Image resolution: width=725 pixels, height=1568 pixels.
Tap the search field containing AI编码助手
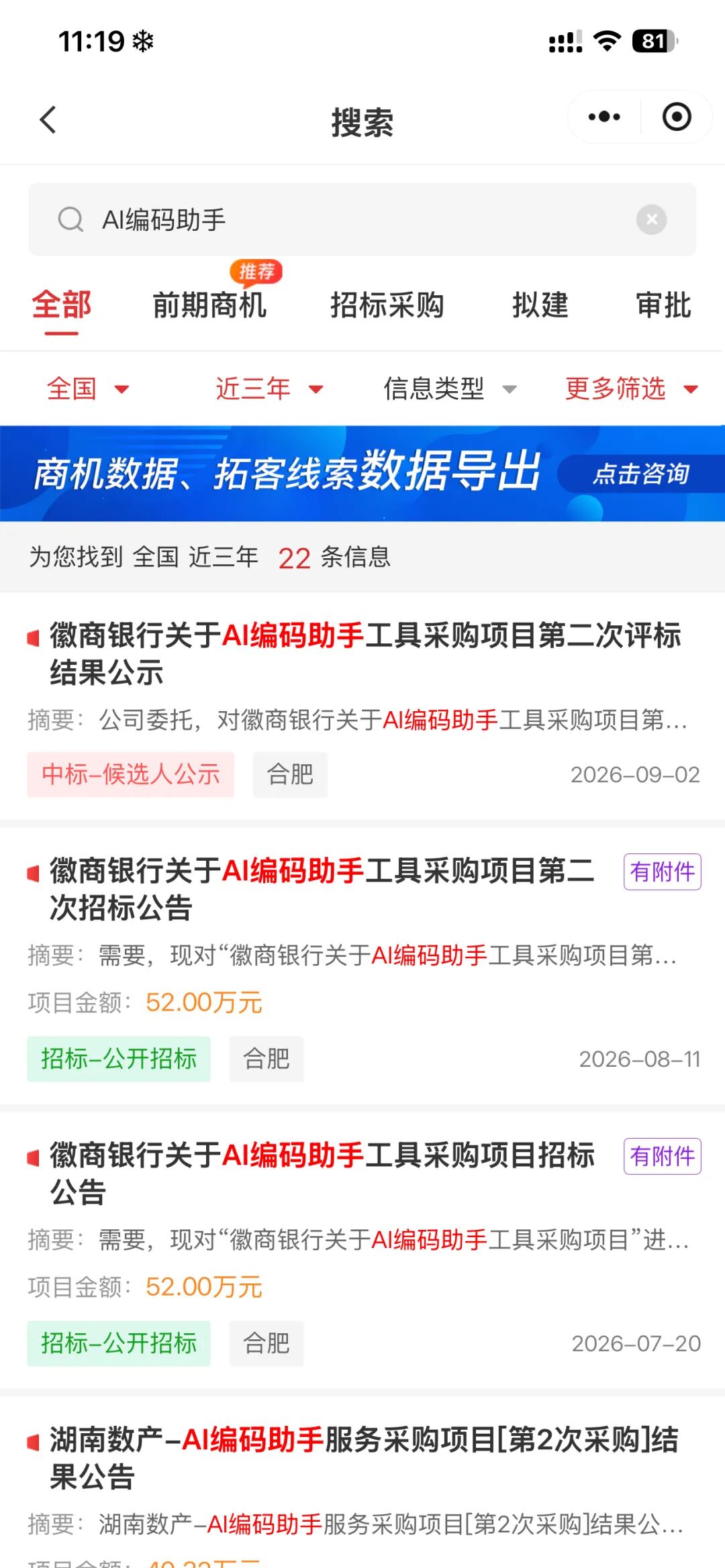362,219
